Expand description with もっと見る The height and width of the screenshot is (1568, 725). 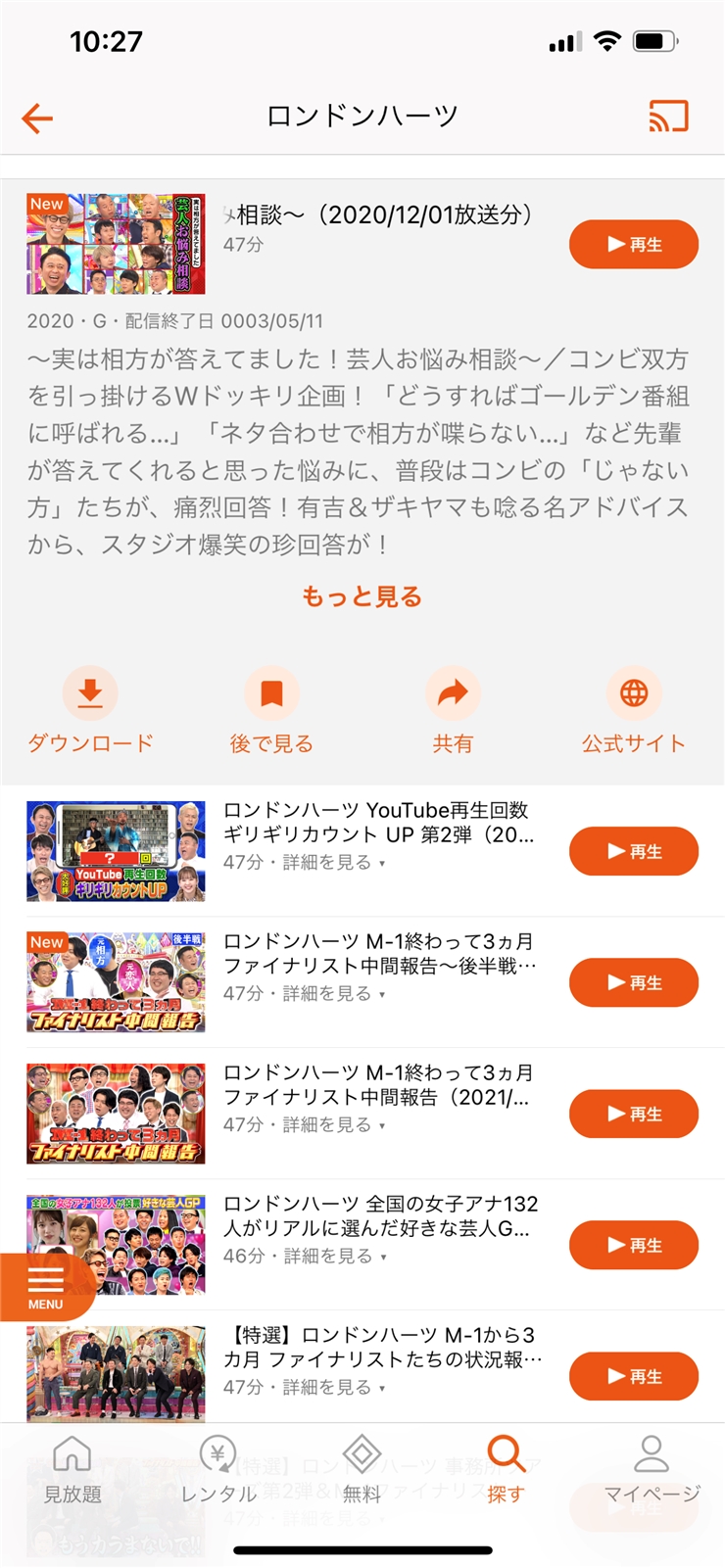point(362,596)
